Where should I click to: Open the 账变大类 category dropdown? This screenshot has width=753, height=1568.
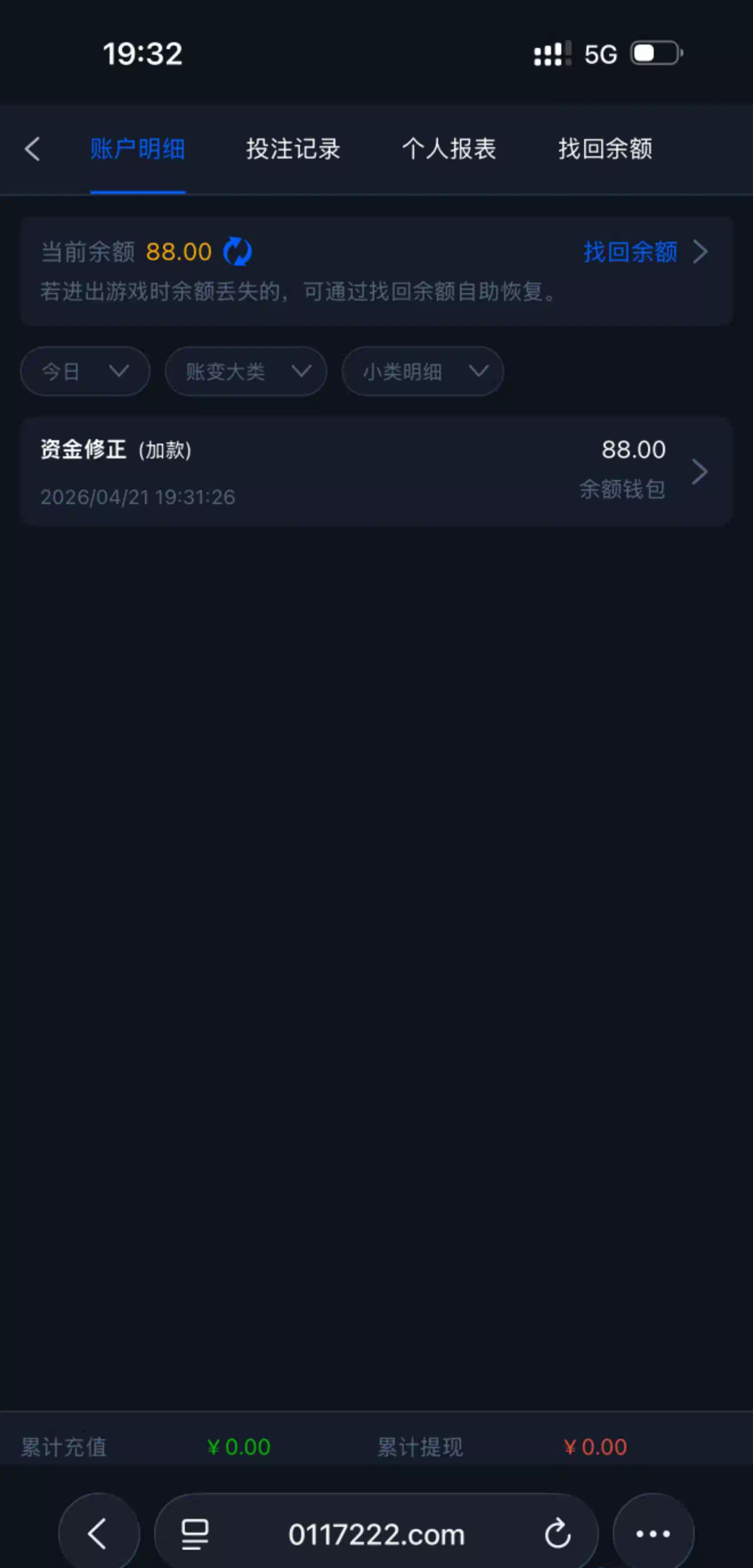245,371
